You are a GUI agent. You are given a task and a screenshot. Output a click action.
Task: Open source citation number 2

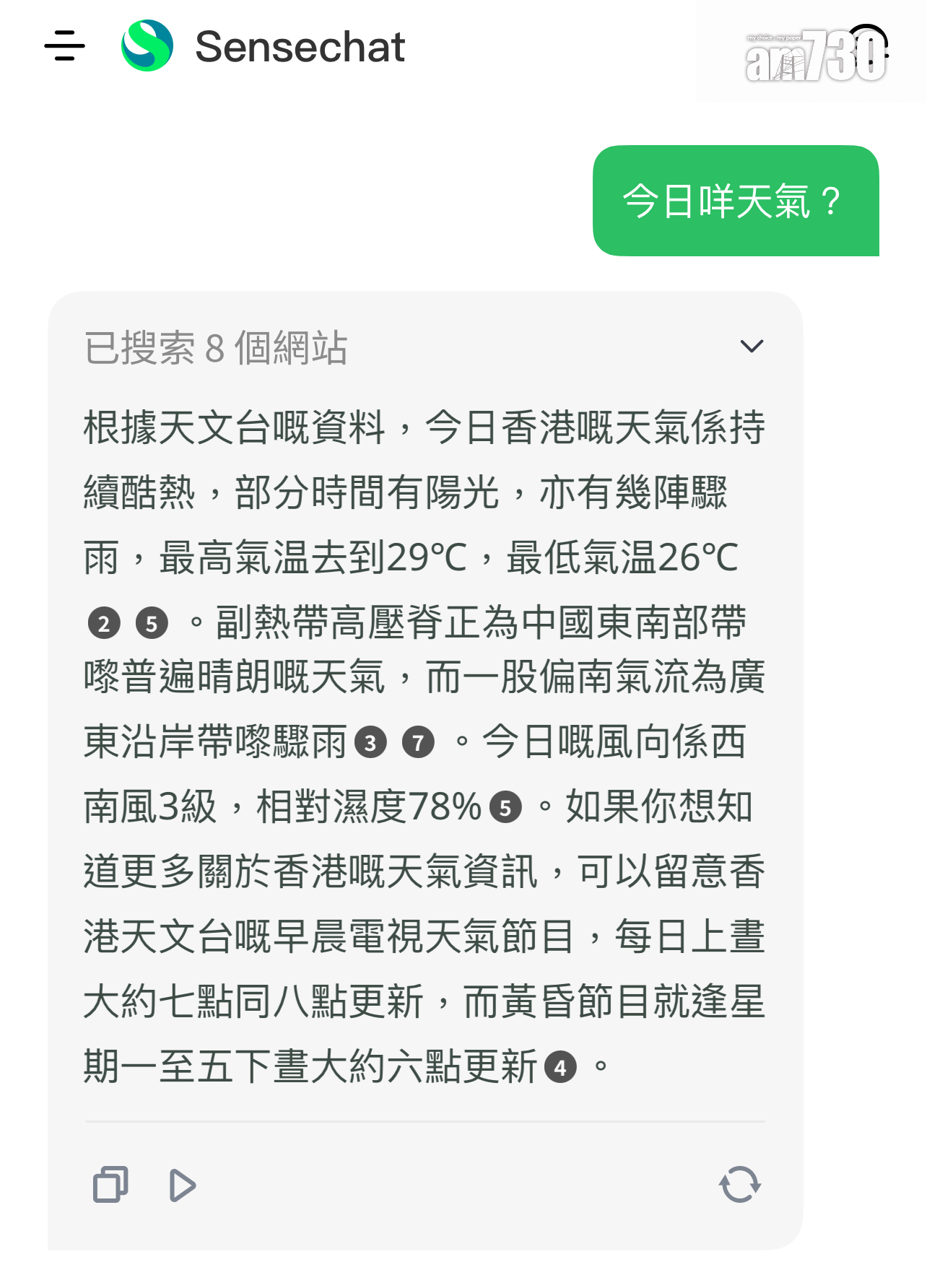pyautogui.click(x=104, y=624)
